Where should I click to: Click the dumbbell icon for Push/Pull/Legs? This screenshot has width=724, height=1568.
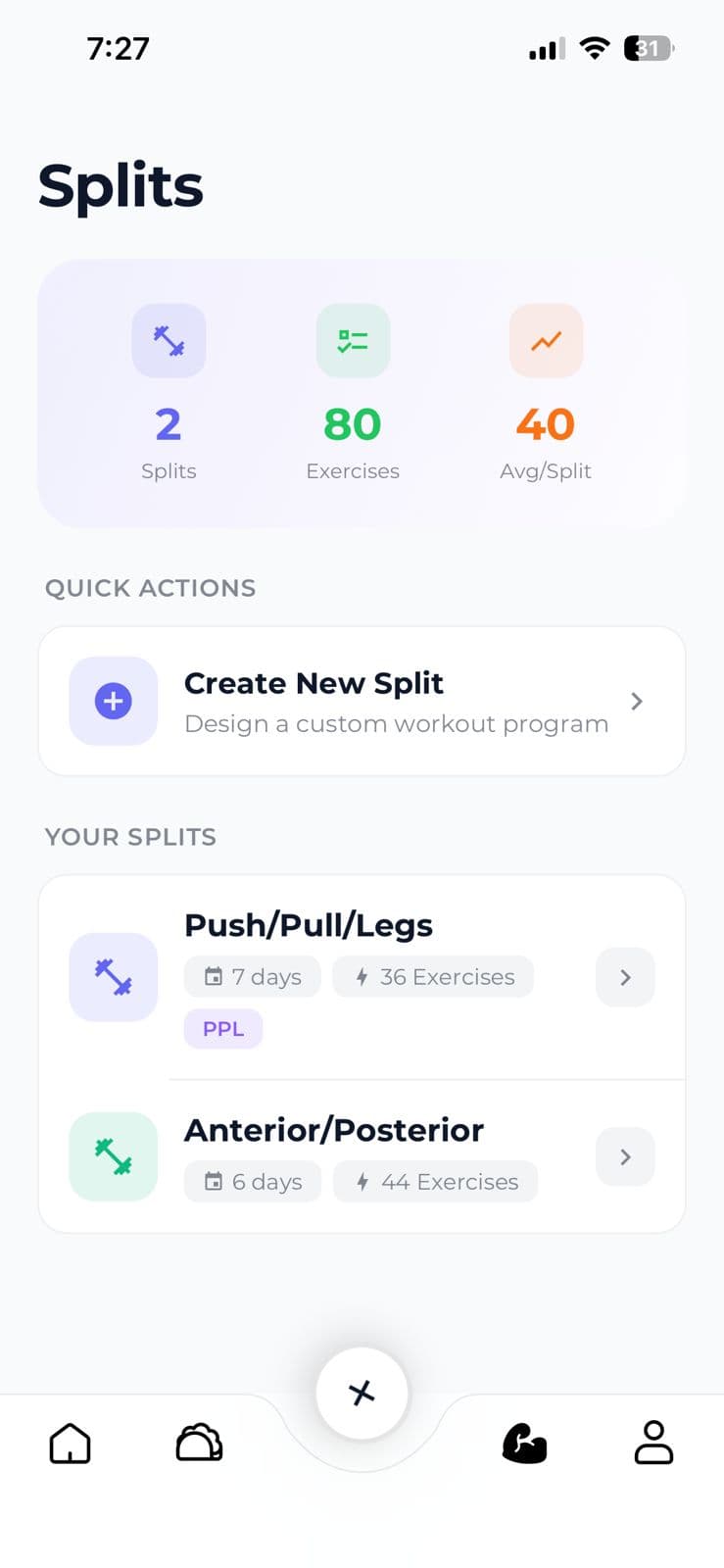pyautogui.click(x=114, y=977)
